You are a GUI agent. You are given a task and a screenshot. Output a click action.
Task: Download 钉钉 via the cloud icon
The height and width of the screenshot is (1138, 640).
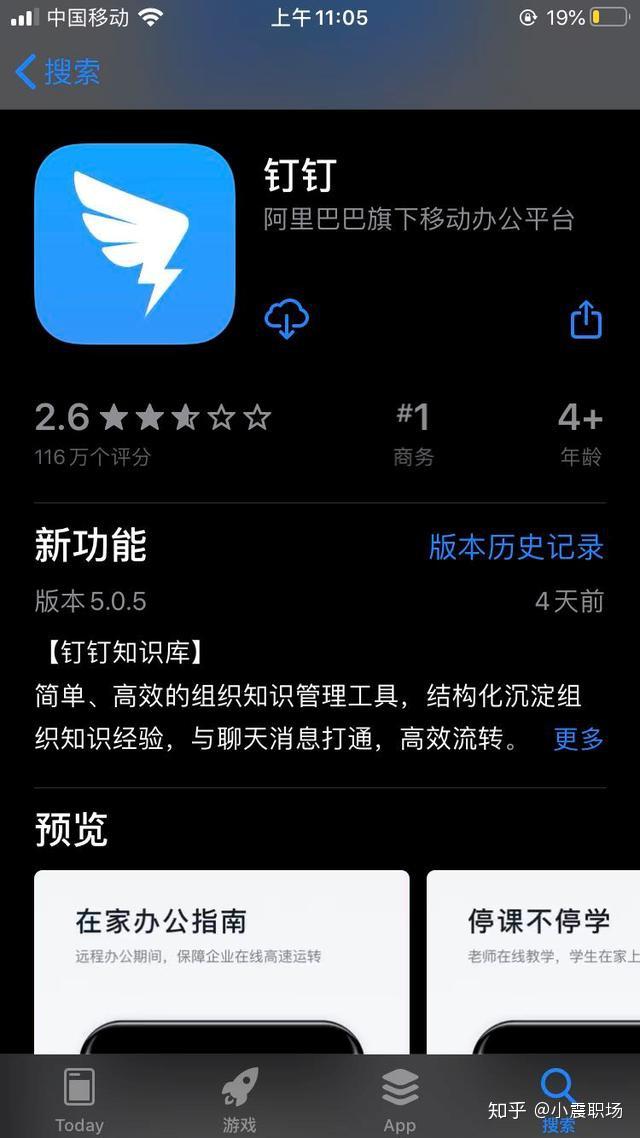(x=287, y=320)
